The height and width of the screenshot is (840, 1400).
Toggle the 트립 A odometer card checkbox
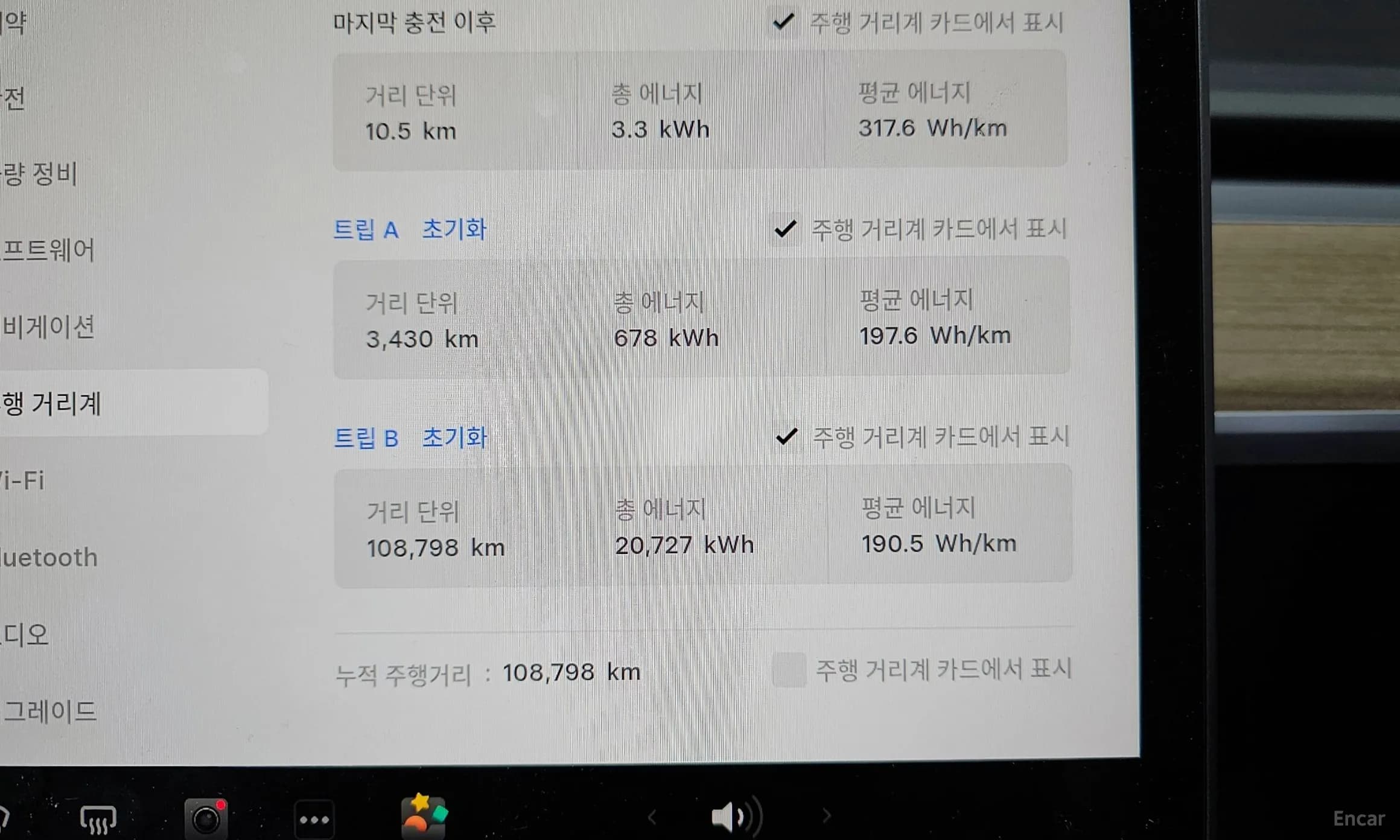[x=786, y=229]
